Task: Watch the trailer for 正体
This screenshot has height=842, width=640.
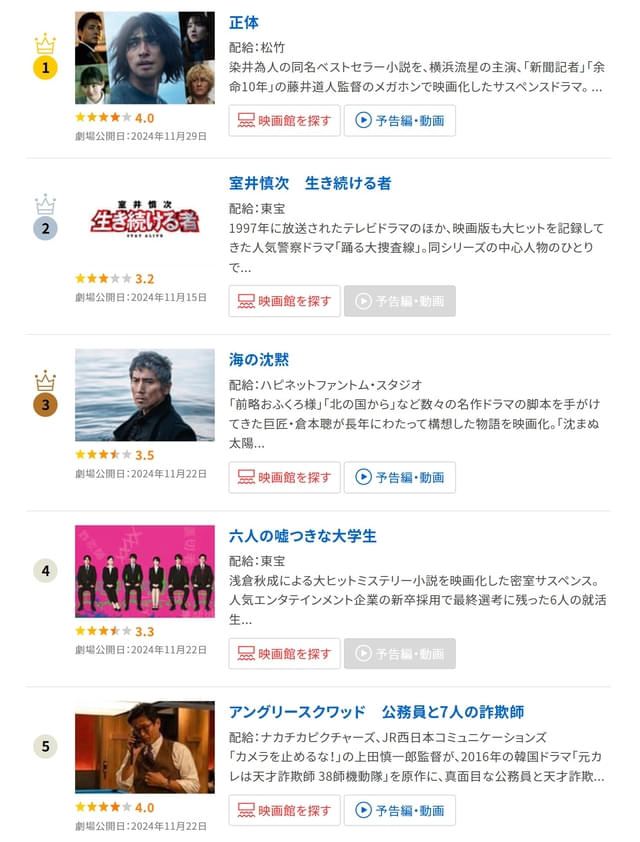Action: point(400,121)
